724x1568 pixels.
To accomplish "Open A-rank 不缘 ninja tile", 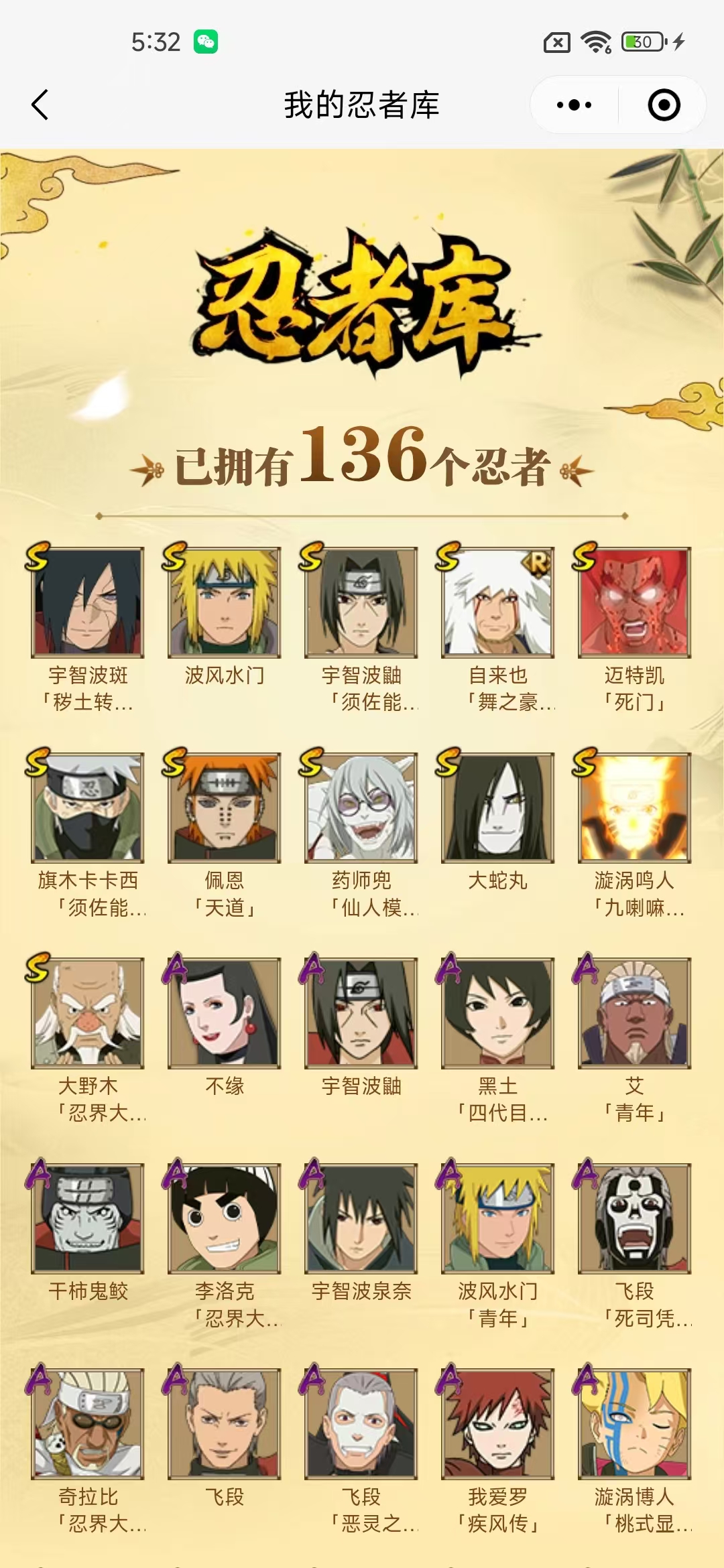I will pos(225,1012).
